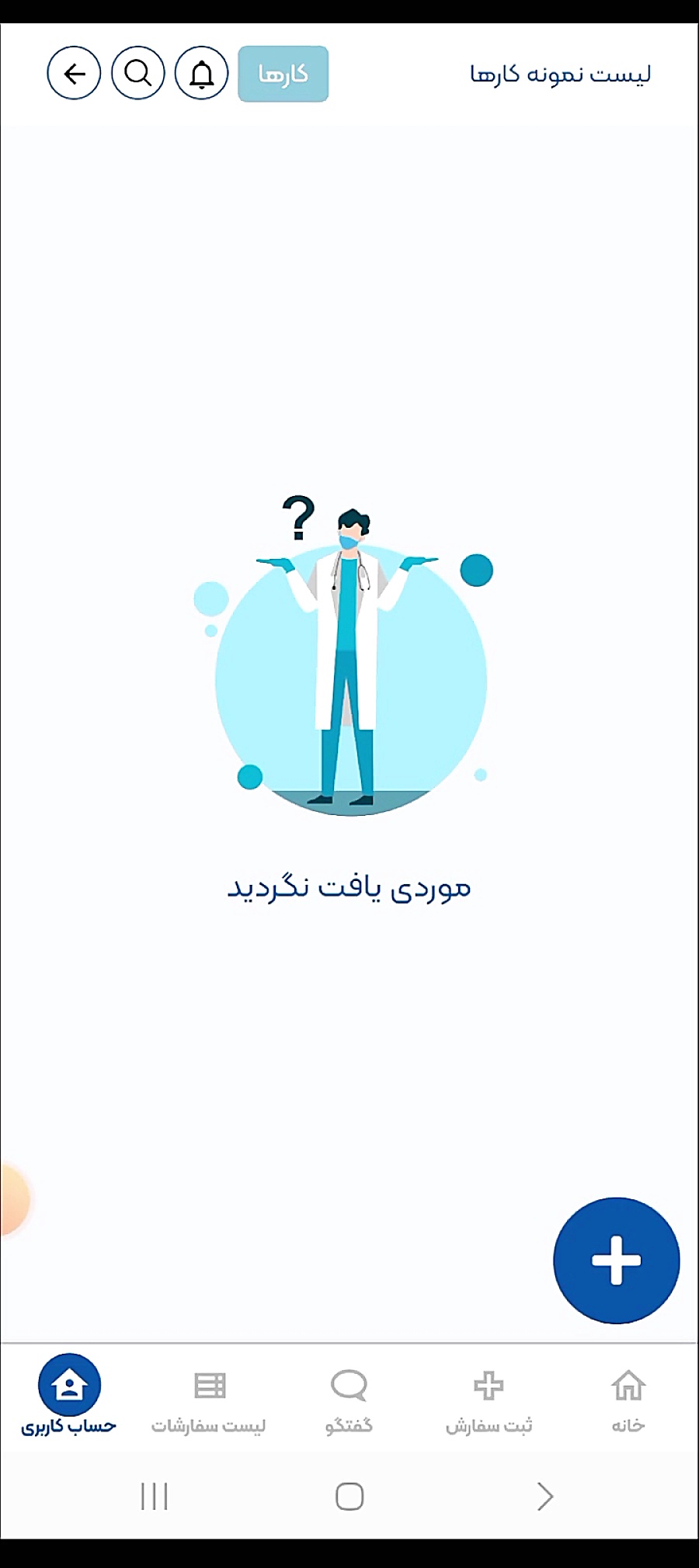This screenshot has height=1568, width=699.
Task: Go back using the arrow icon
Action: (x=74, y=74)
